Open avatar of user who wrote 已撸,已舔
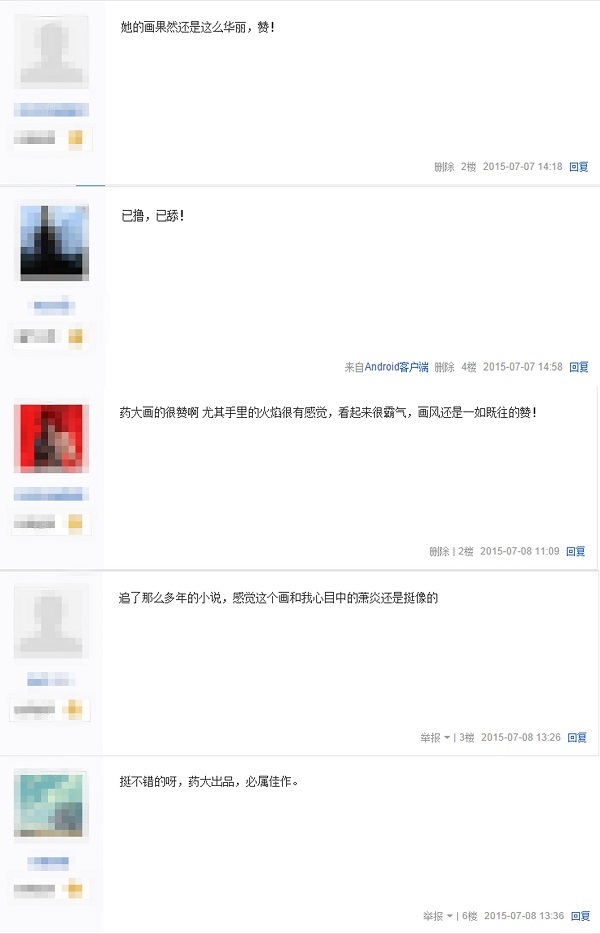Screen dimensions: 600x934 pos(54,243)
